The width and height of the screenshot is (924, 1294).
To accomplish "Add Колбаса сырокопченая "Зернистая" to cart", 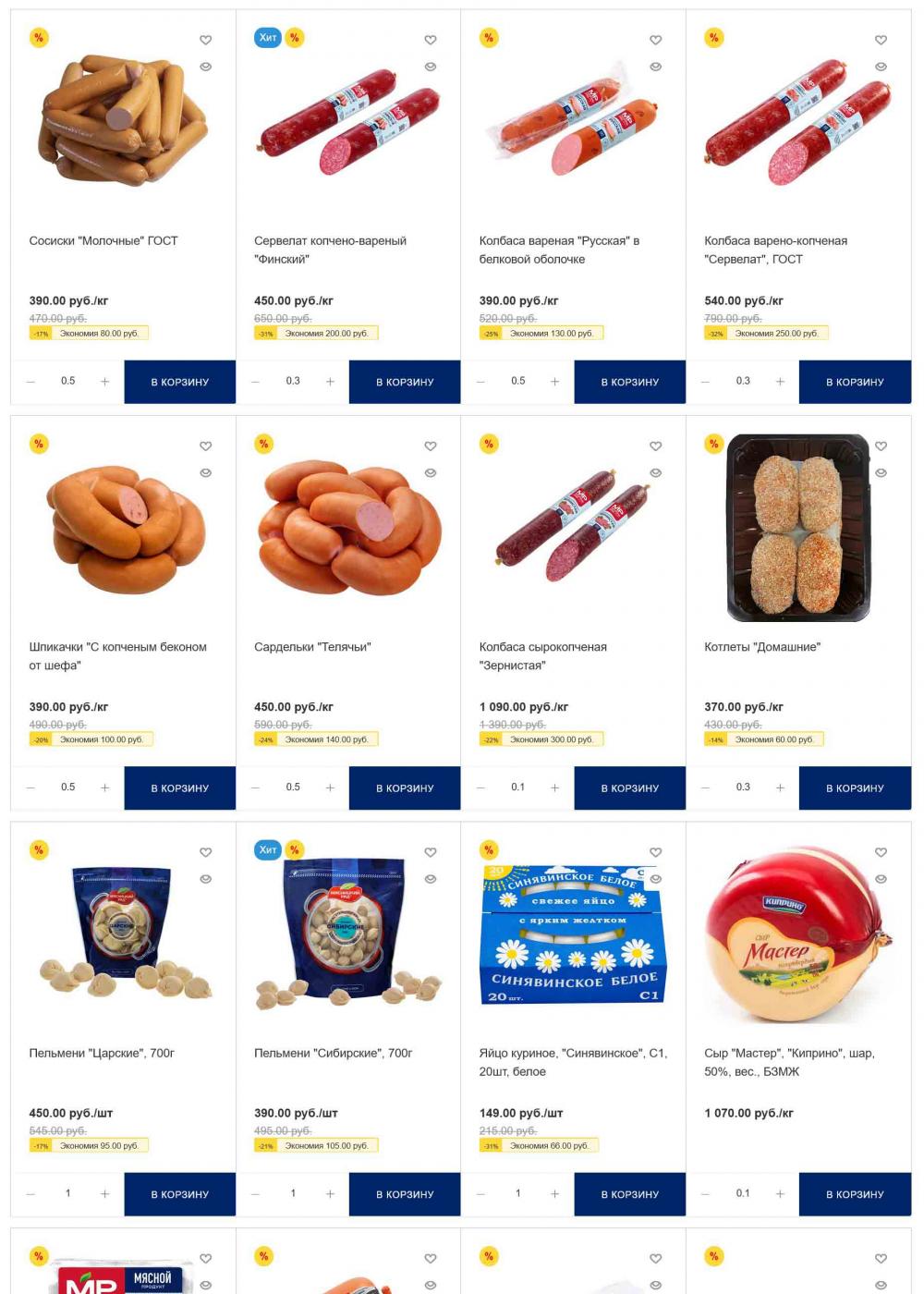I will pos(629,788).
